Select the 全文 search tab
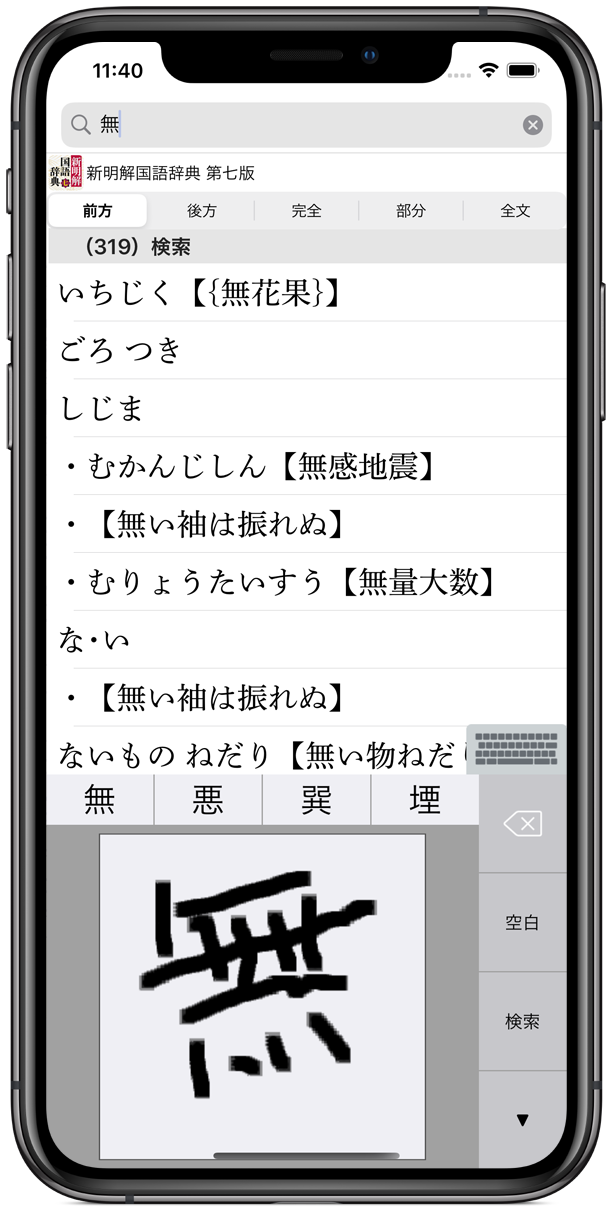The image size is (613, 1210). click(x=515, y=211)
